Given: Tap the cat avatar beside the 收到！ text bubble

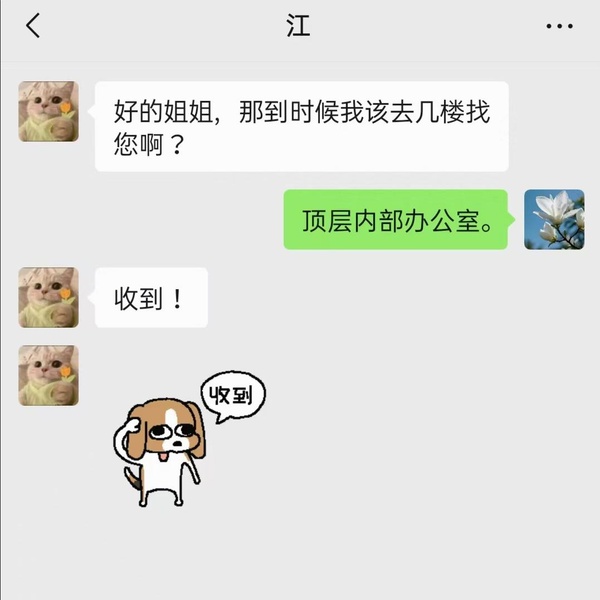Looking at the screenshot, I should [48, 297].
